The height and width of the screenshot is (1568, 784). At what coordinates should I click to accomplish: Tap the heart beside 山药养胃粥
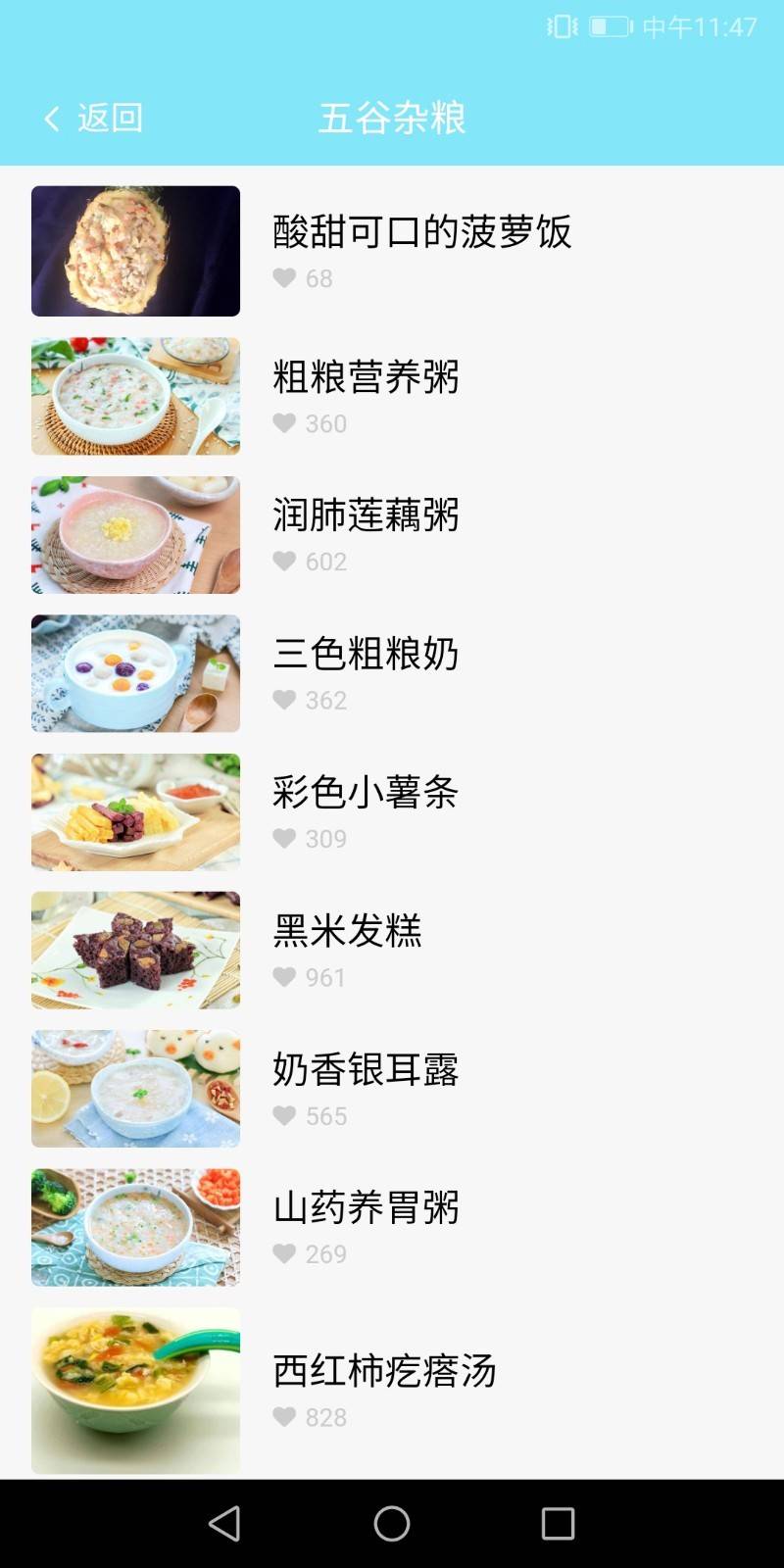(x=285, y=1253)
